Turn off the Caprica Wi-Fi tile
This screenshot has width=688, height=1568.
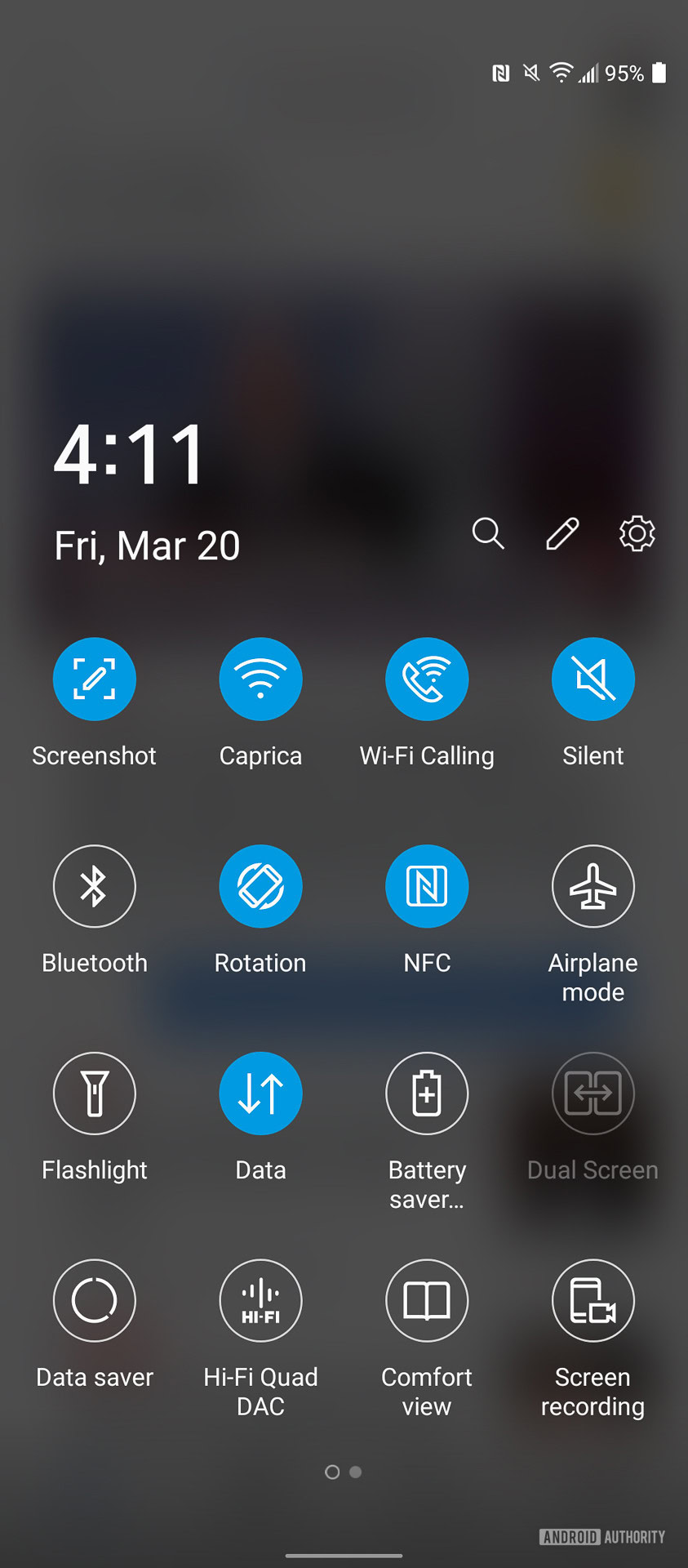(x=260, y=679)
